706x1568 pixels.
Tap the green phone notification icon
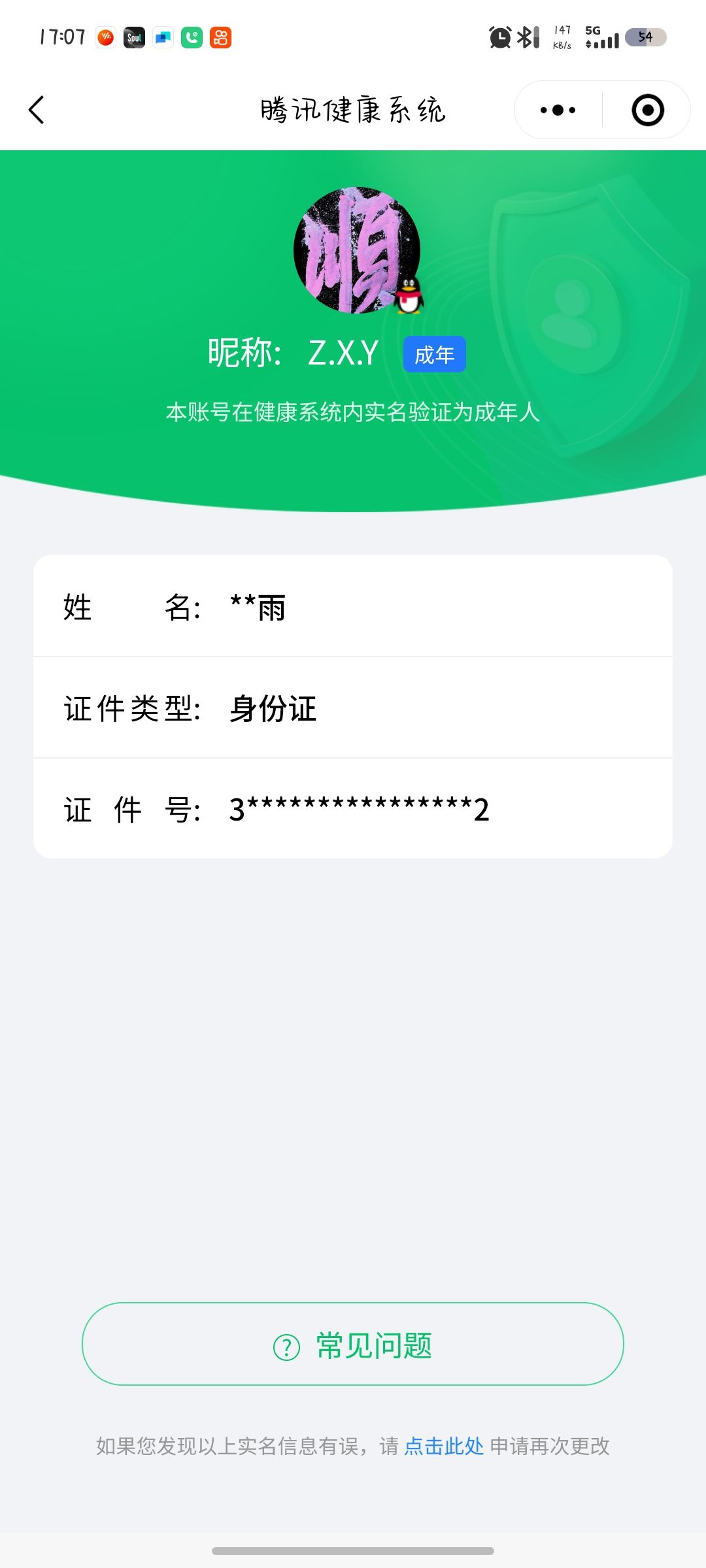[x=191, y=37]
